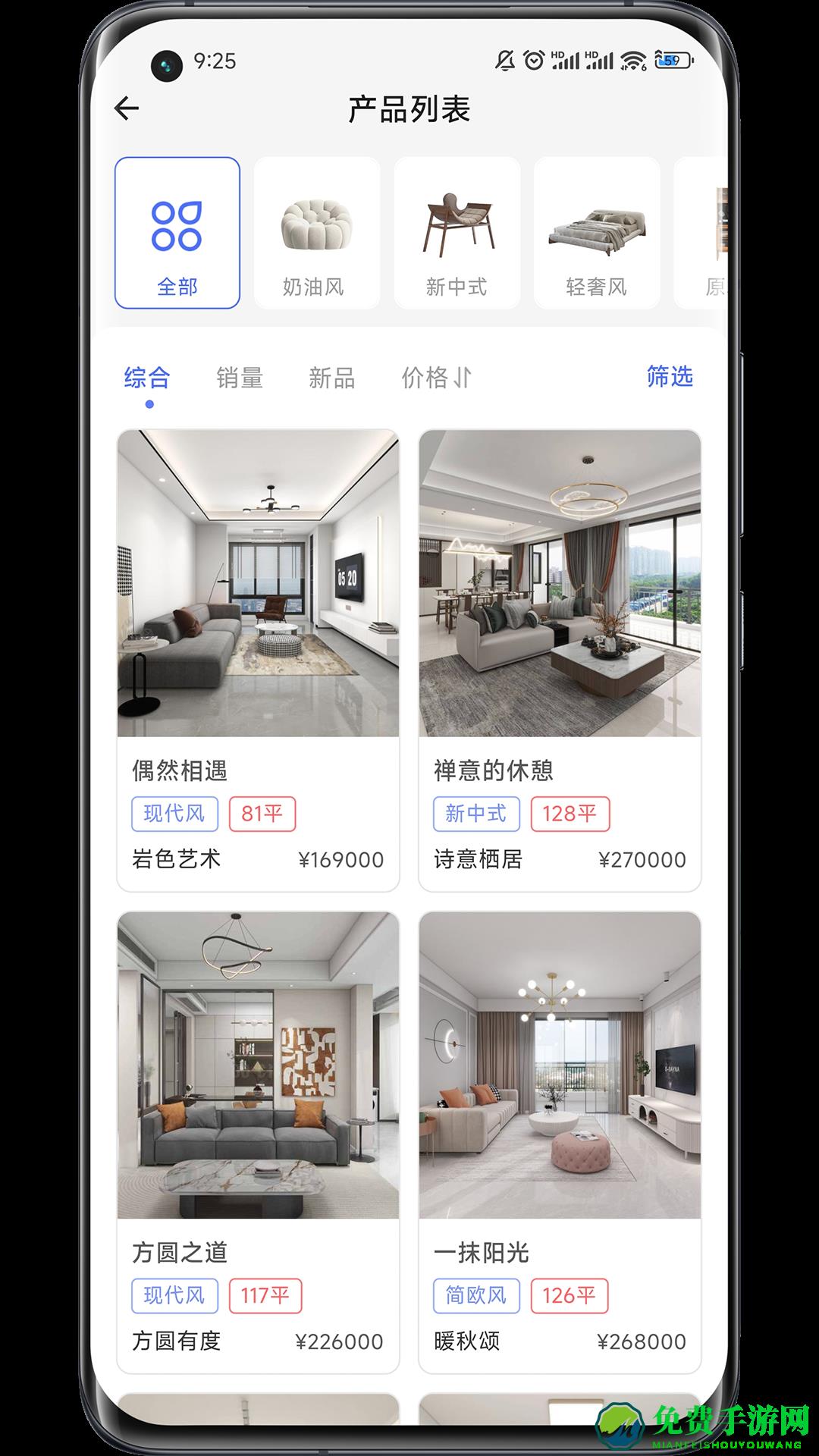The height and width of the screenshot is (1456, 819).
Task: Select the 轻奢风 category
Action: 597,233
